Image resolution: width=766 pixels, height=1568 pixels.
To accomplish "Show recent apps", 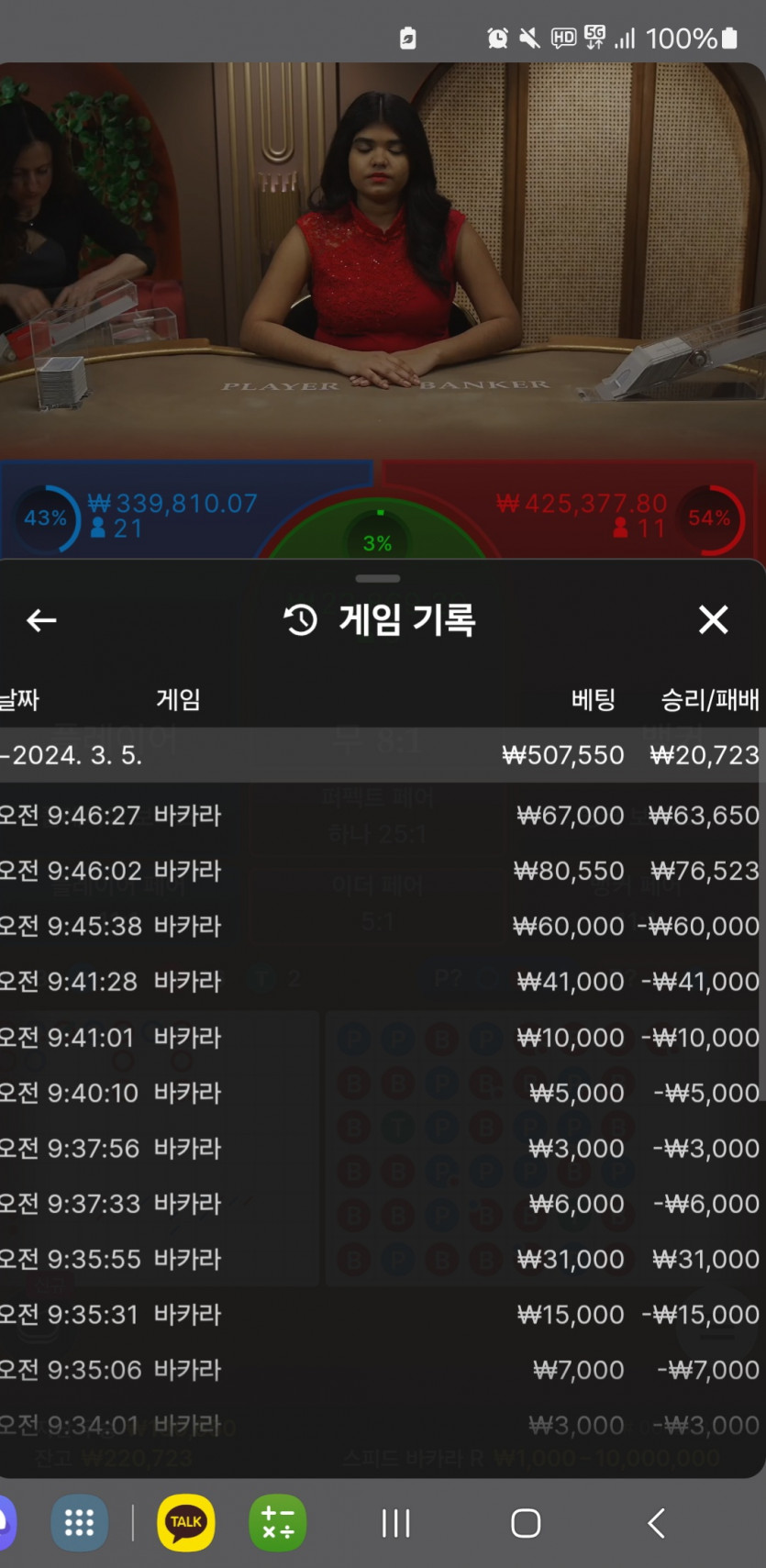I will point(395,1523).
